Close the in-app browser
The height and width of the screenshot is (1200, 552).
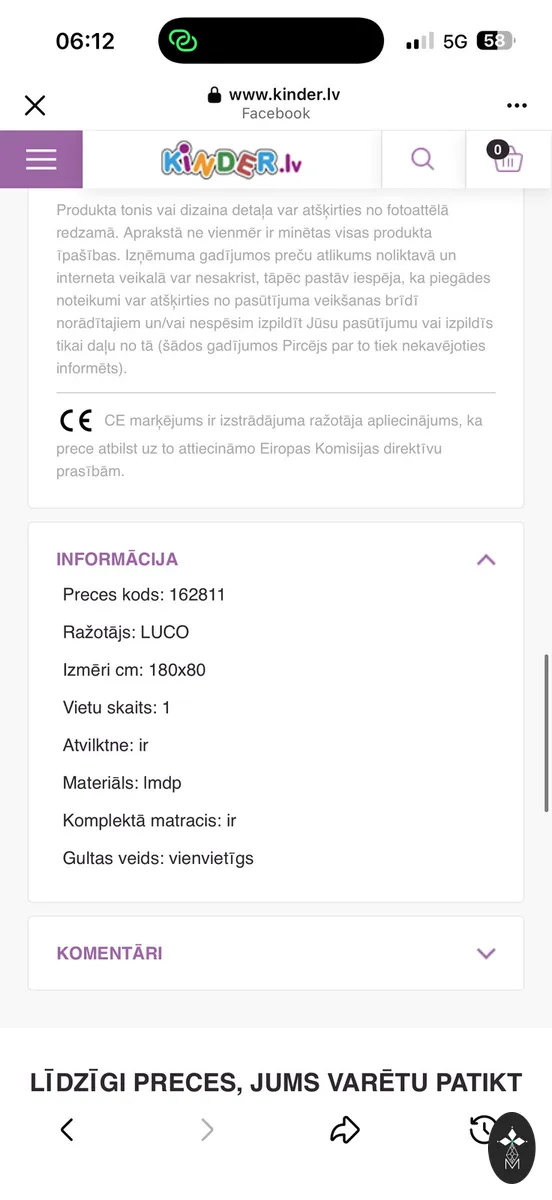(35, 105)
